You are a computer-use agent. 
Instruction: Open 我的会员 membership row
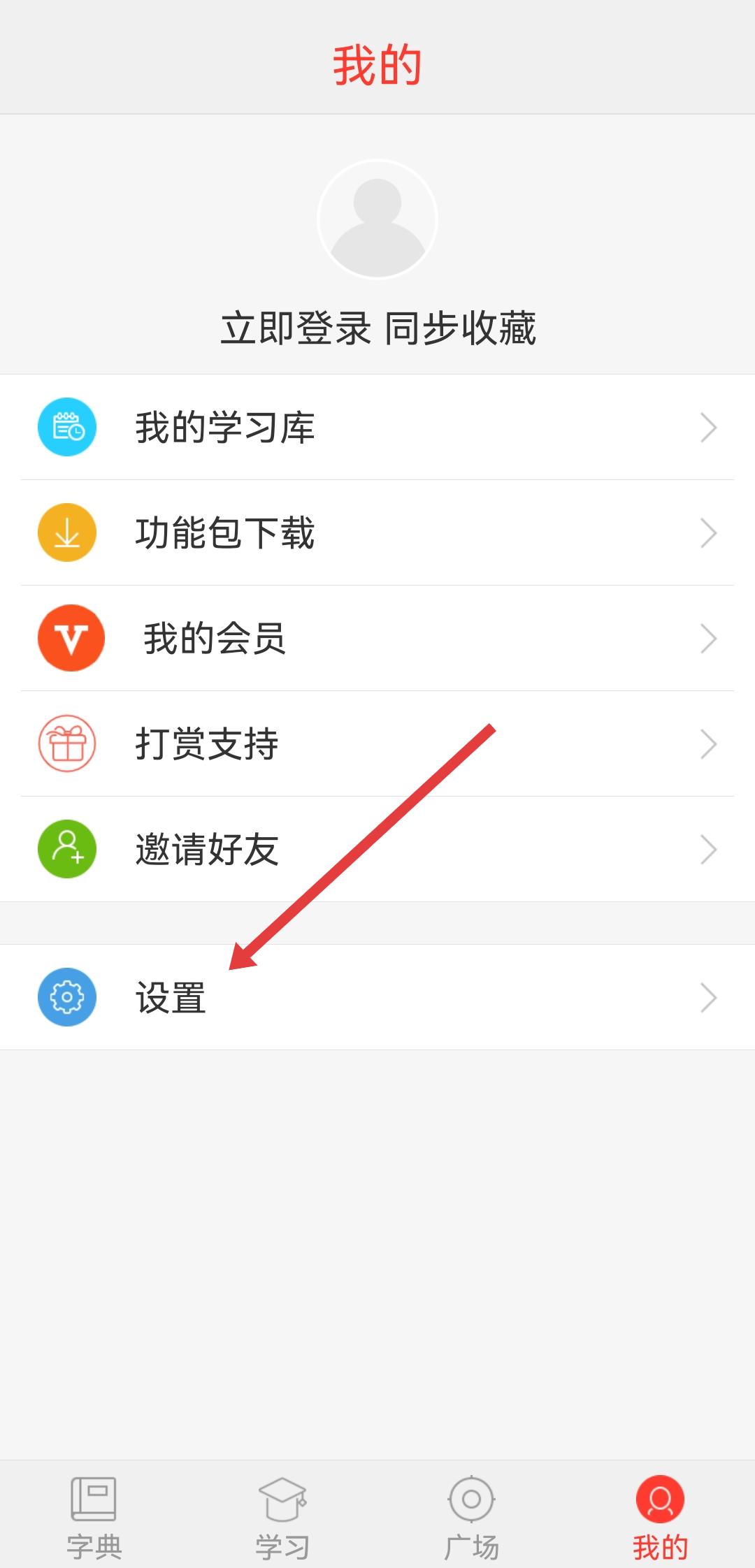377,639
